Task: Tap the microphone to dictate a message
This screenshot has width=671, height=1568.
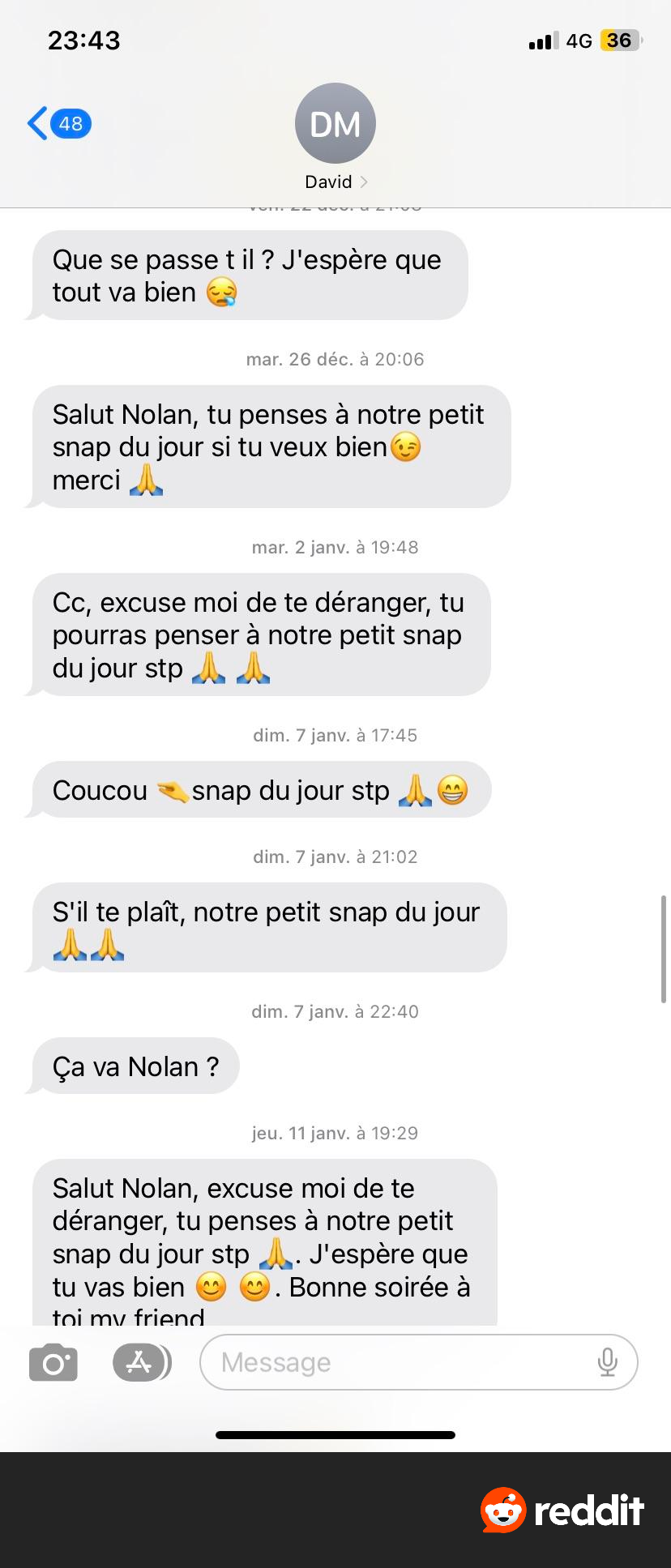Action: pos(607,1362)
